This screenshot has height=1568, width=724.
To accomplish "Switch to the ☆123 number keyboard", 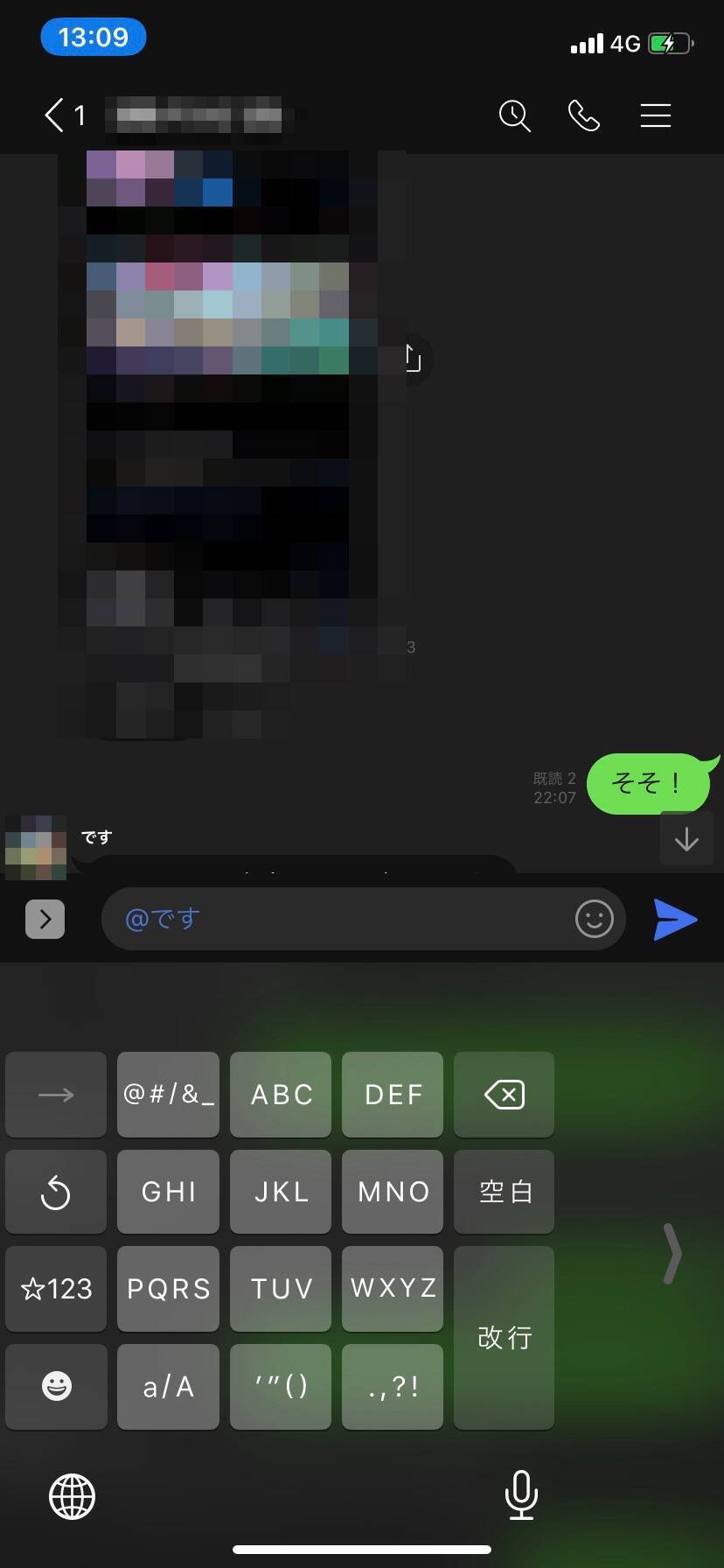I will (56, 1289).
